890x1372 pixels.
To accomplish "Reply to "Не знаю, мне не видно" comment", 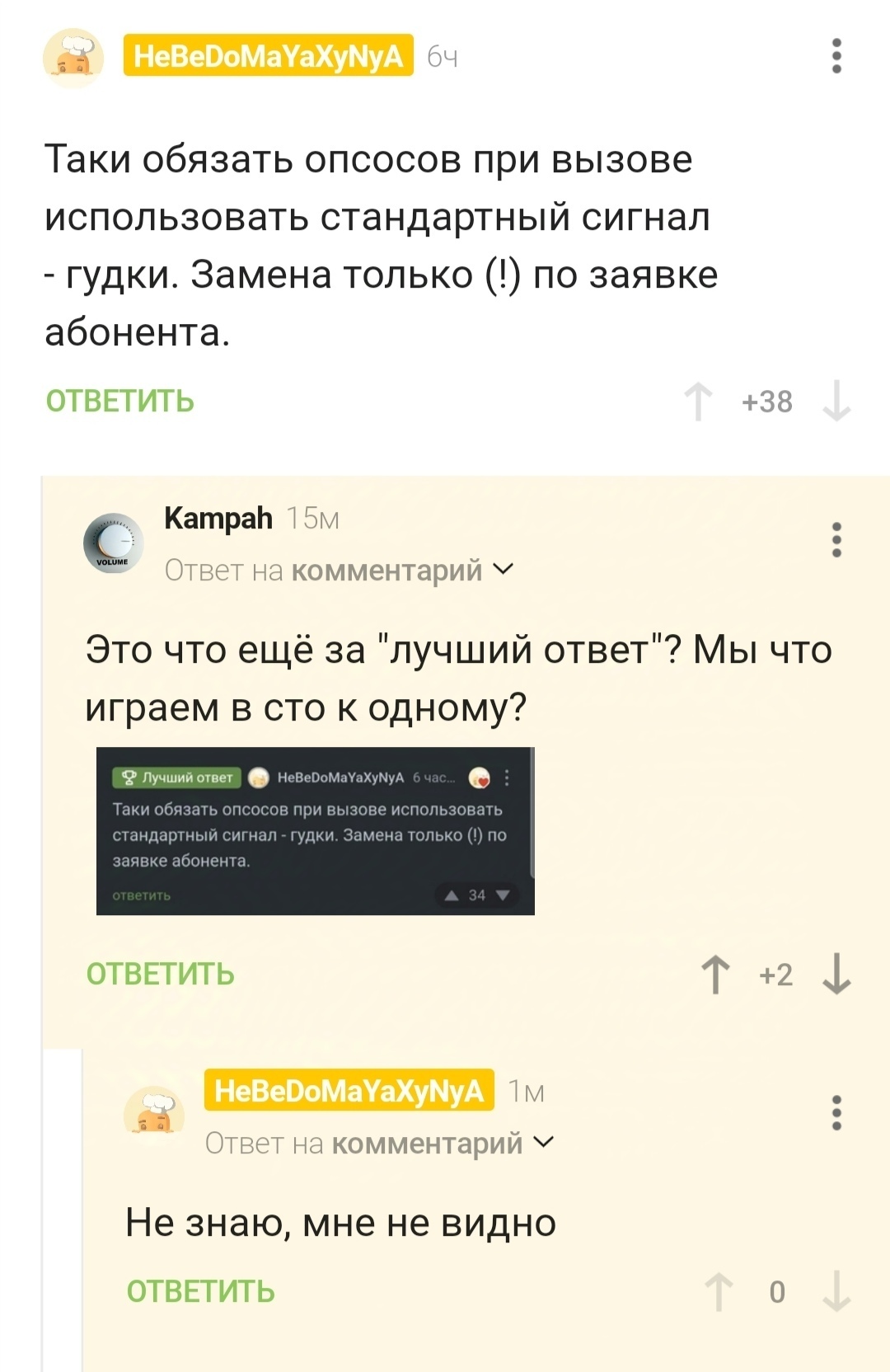I will pyautogui.click(x=201, y=1292).
